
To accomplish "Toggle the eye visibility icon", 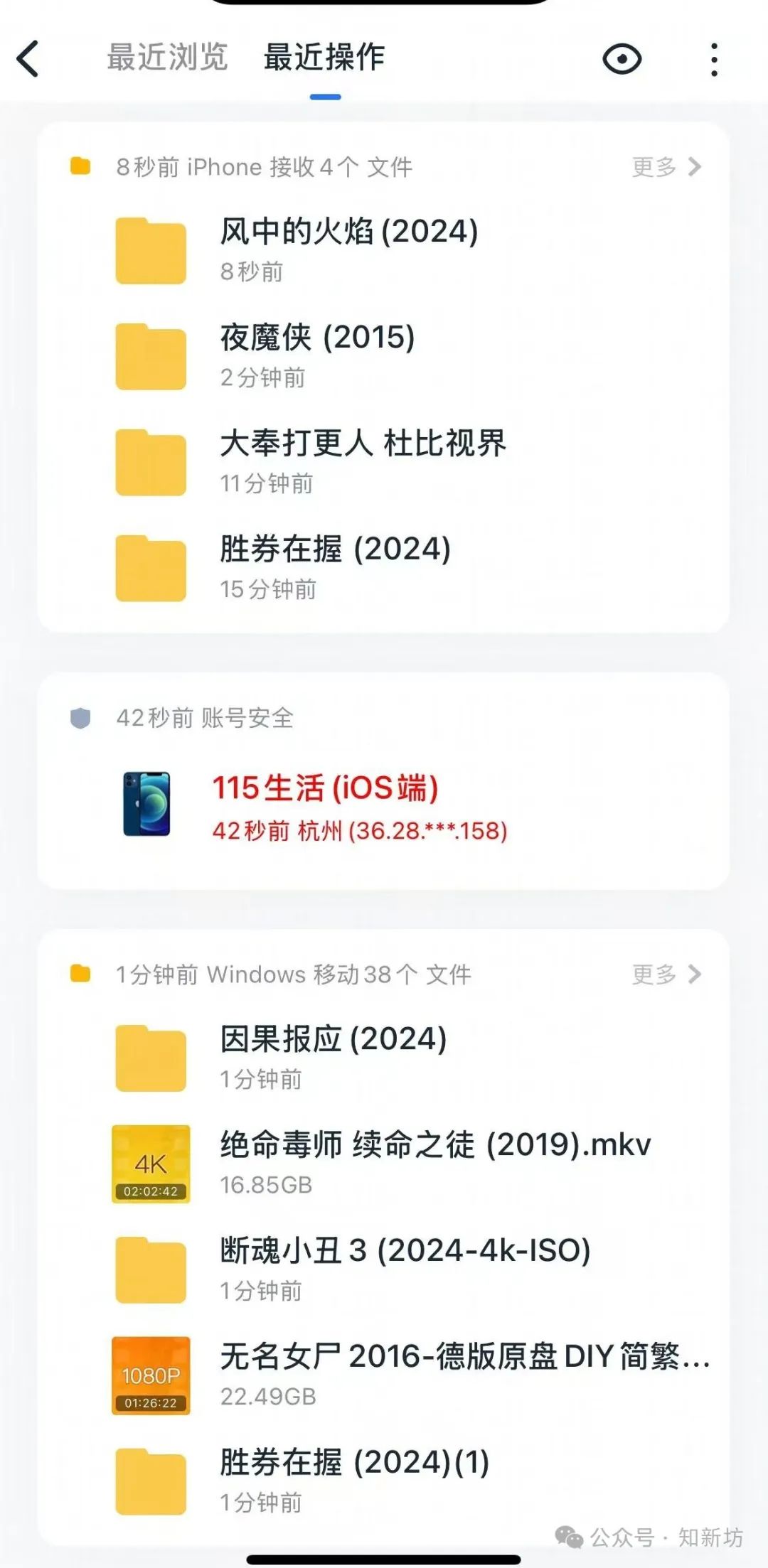I will point(622,59).
